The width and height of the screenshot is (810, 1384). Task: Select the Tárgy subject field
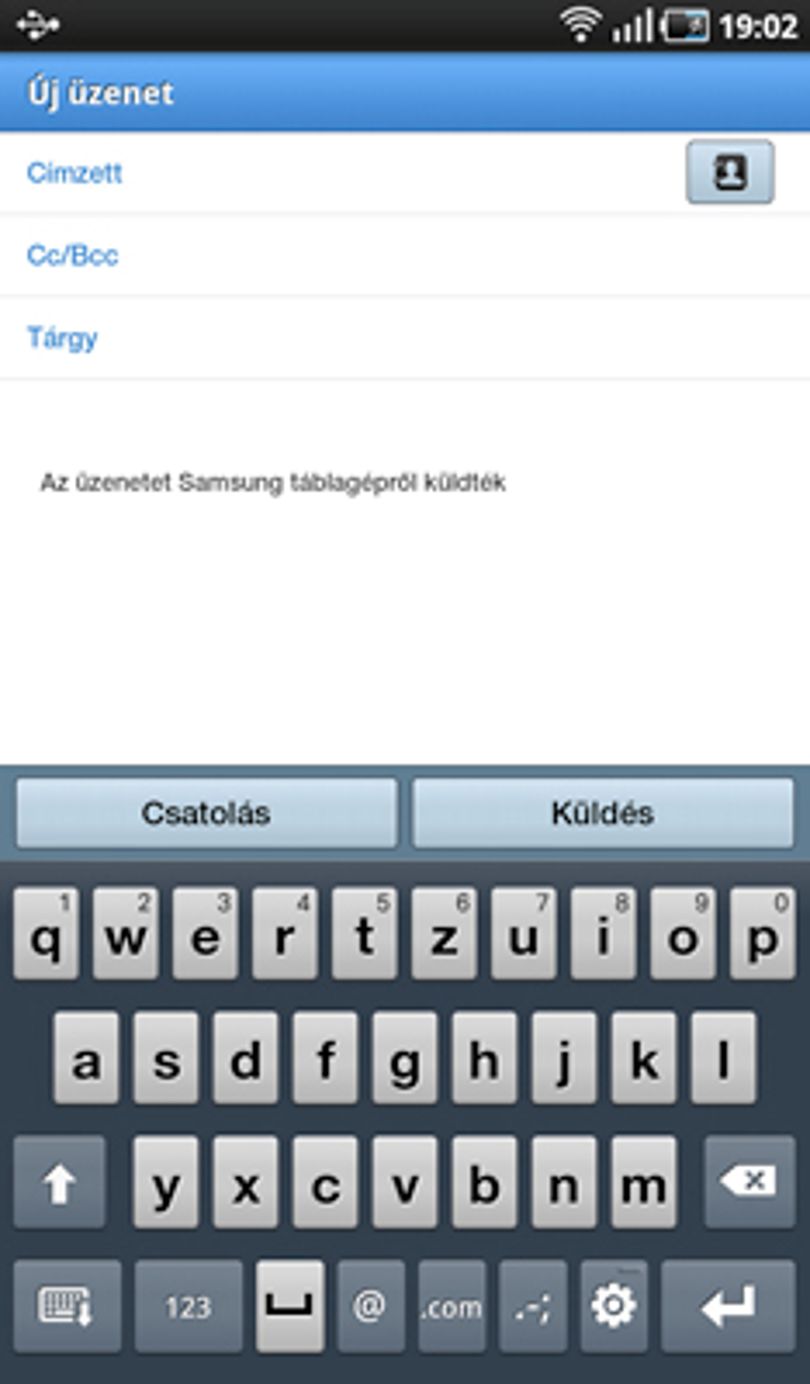[x=405, y=338]
